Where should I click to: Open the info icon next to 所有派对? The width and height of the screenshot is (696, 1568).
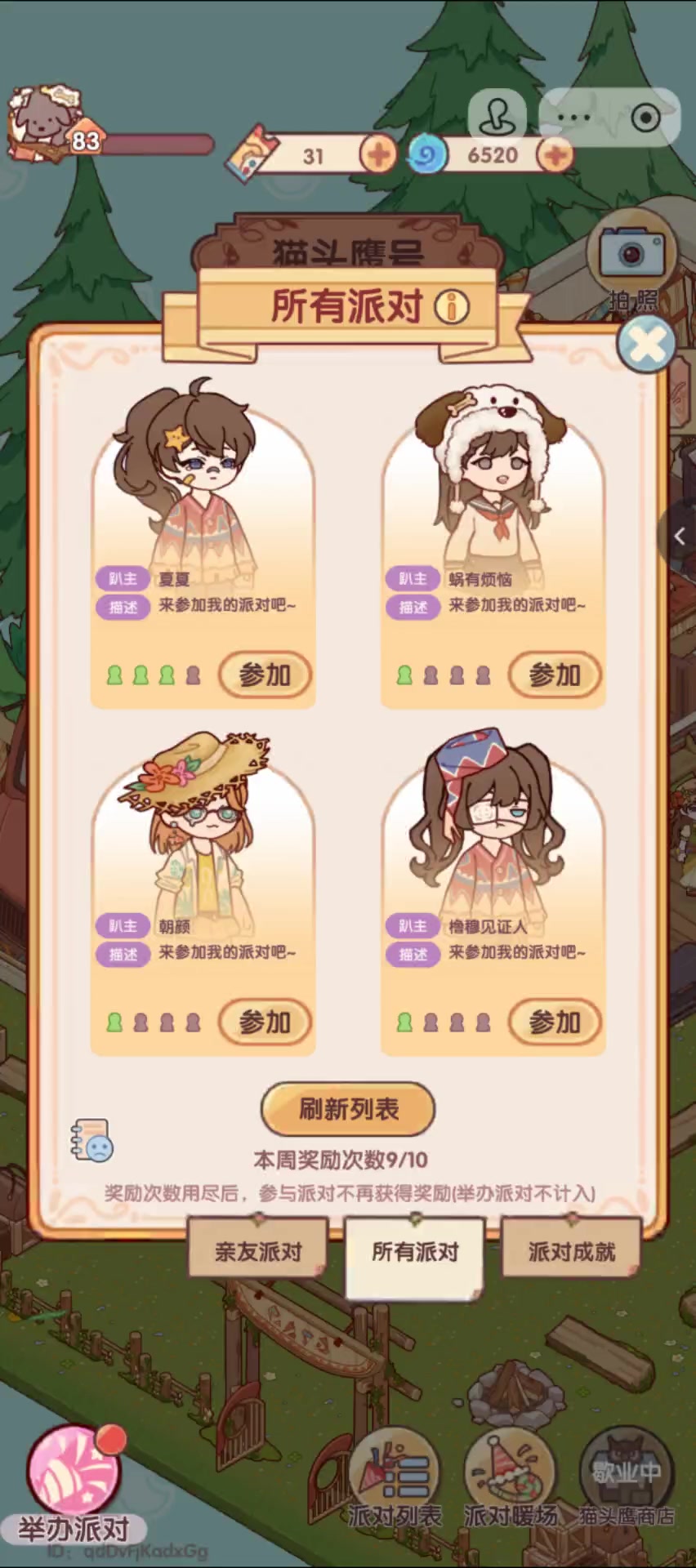pos(452,307)
